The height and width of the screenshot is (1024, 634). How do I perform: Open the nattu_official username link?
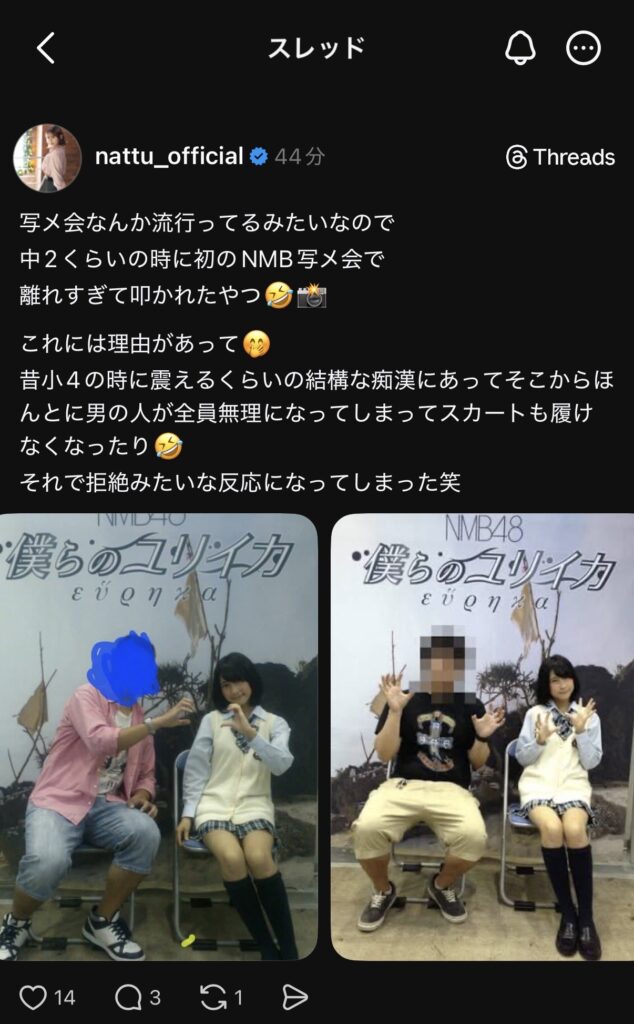tap(169, 156)
